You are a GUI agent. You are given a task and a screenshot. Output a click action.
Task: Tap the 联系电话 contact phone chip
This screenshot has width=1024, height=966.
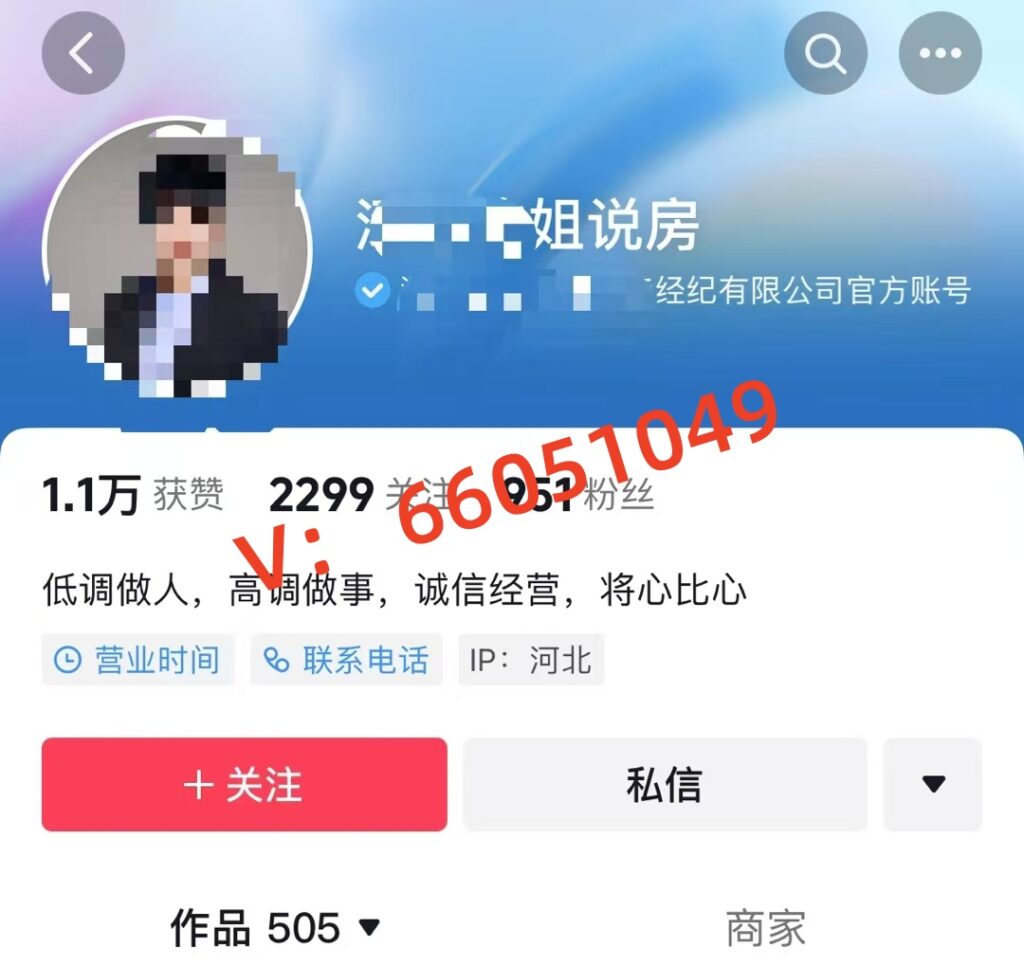click(x=346, y=660)
